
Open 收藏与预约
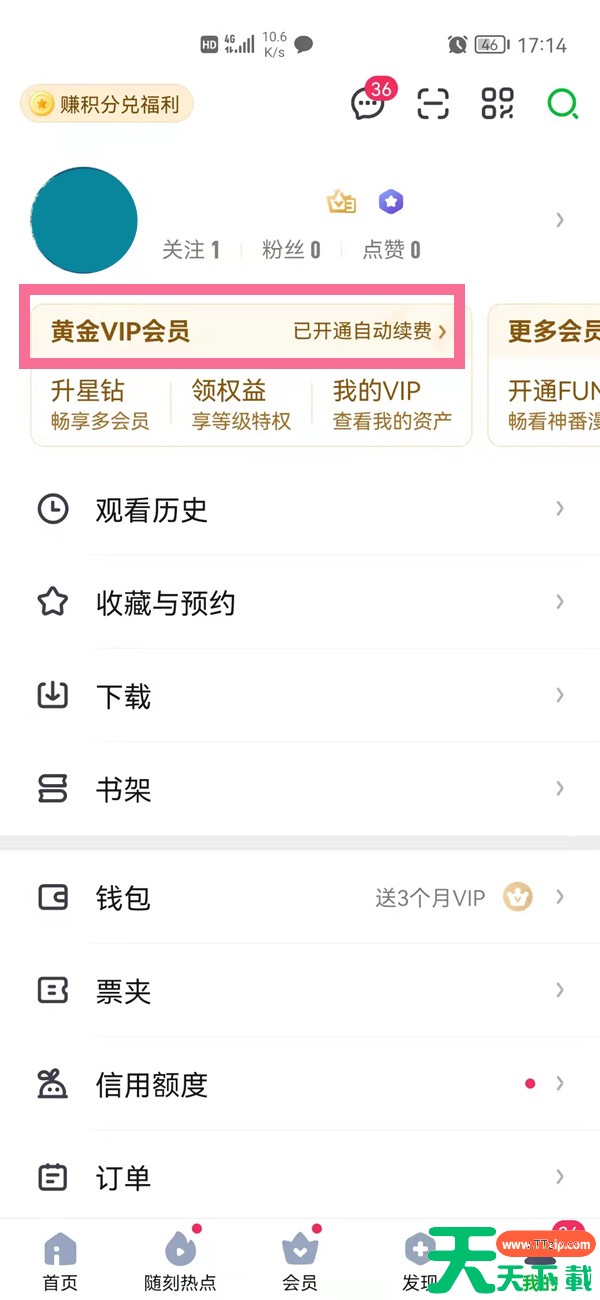[300, 602]
